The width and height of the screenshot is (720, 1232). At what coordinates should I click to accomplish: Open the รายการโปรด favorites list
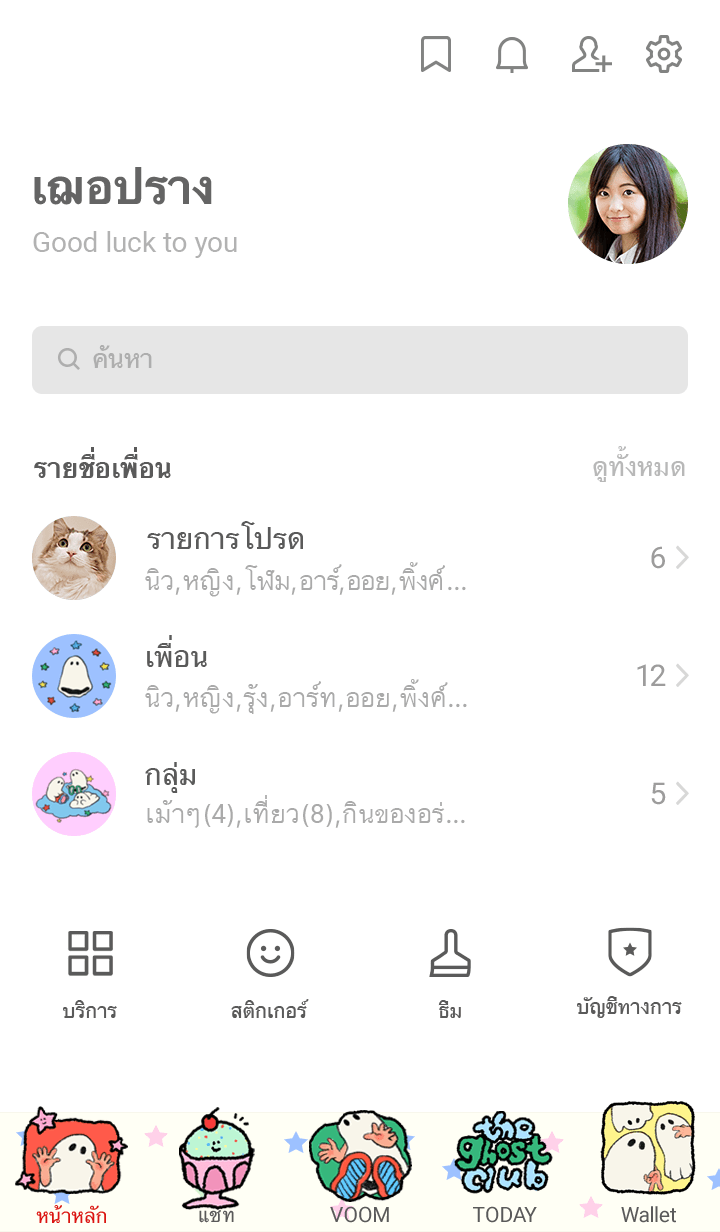coord(360,558)
